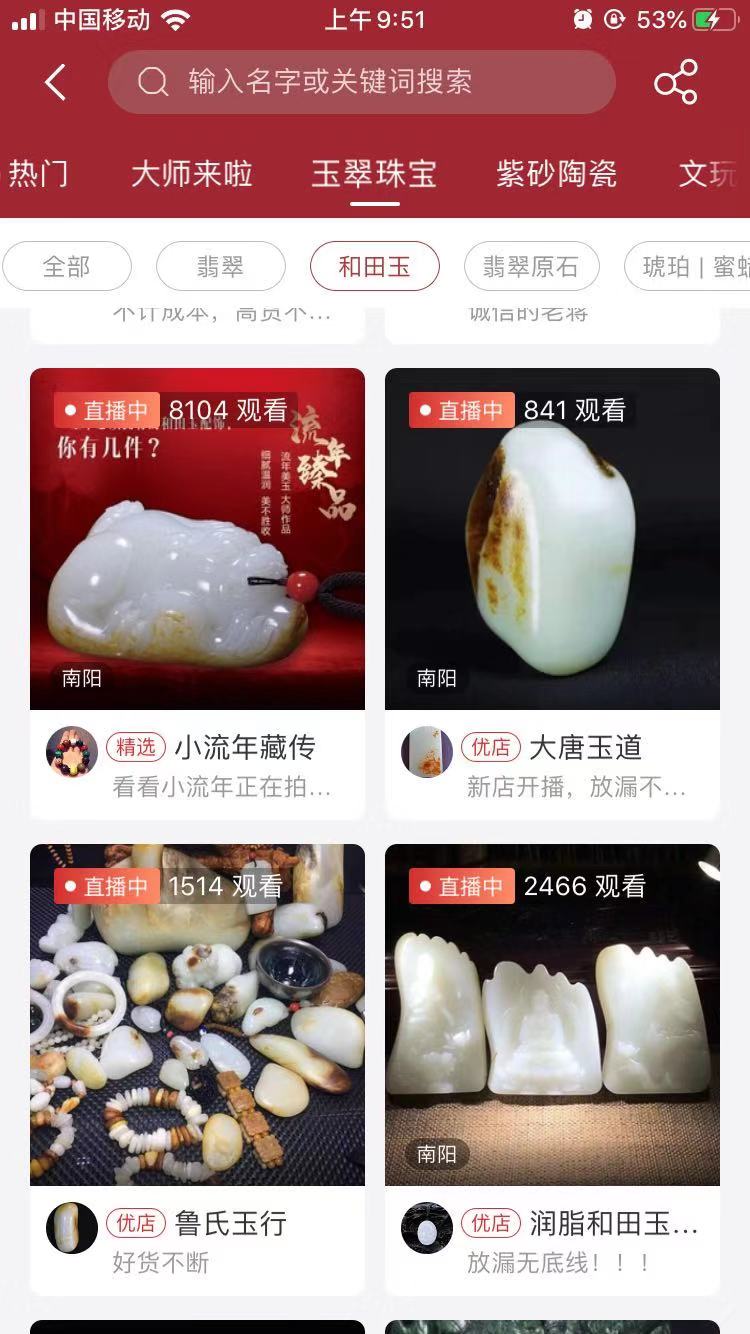Select the 翡翠原石 filter chip
Screen dimensions: 750x1334
pyautogui.click(x=532, y=267)
